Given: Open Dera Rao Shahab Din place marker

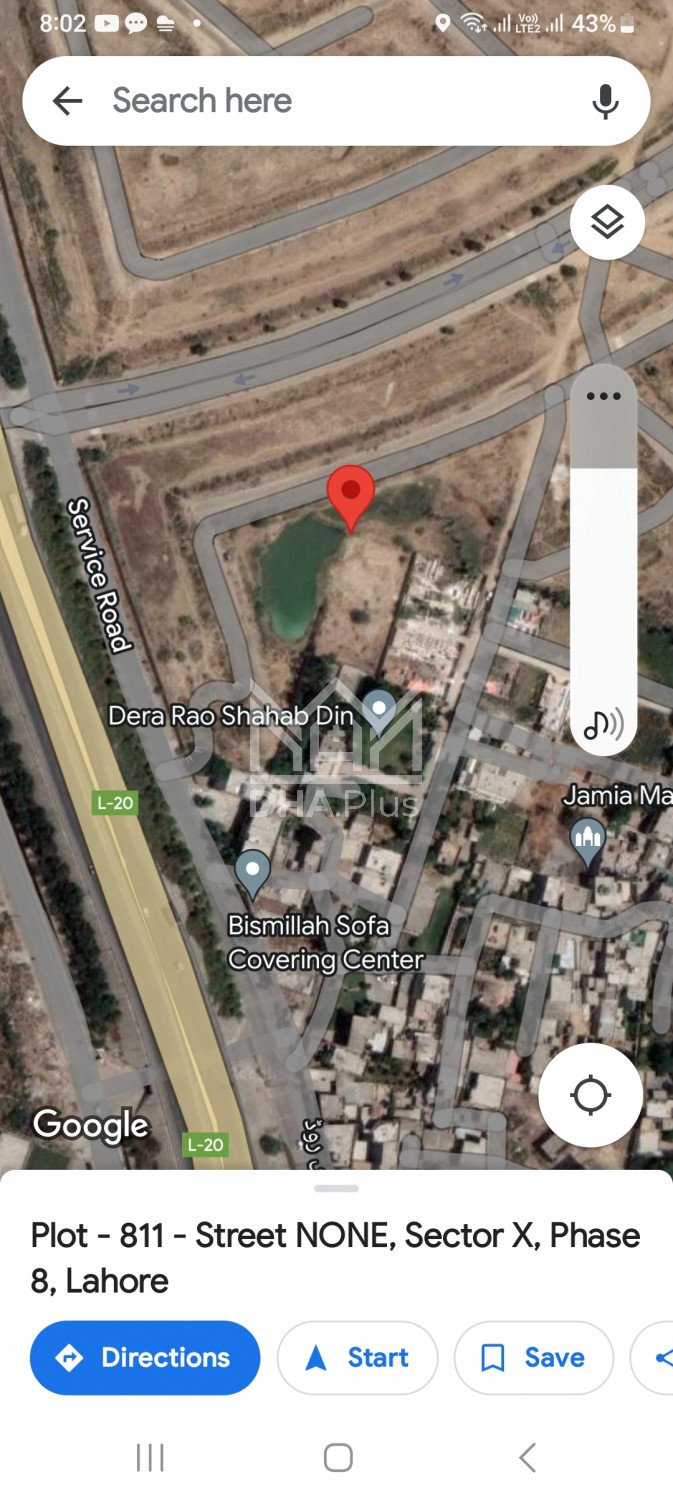Looking at the screenshot, I should click(x=379, y=709).
